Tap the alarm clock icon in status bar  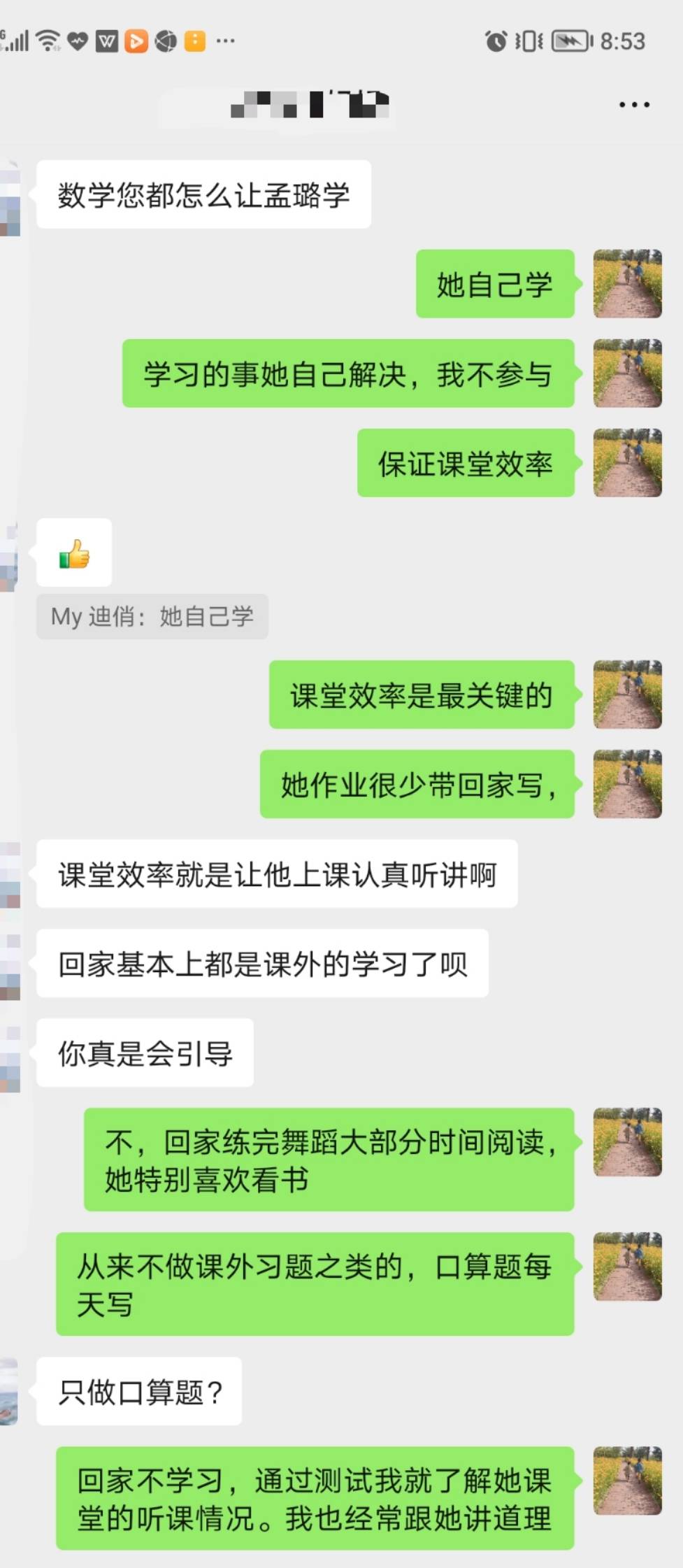point(494,41)
